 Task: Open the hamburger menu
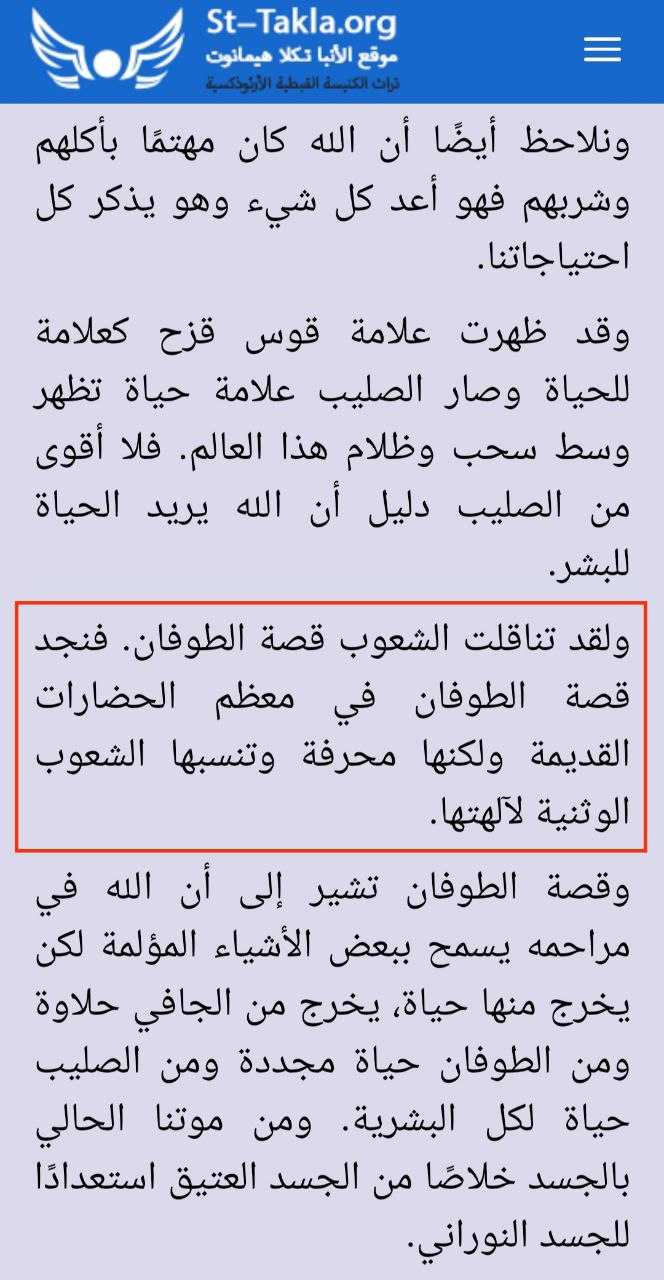click(603, 50)
